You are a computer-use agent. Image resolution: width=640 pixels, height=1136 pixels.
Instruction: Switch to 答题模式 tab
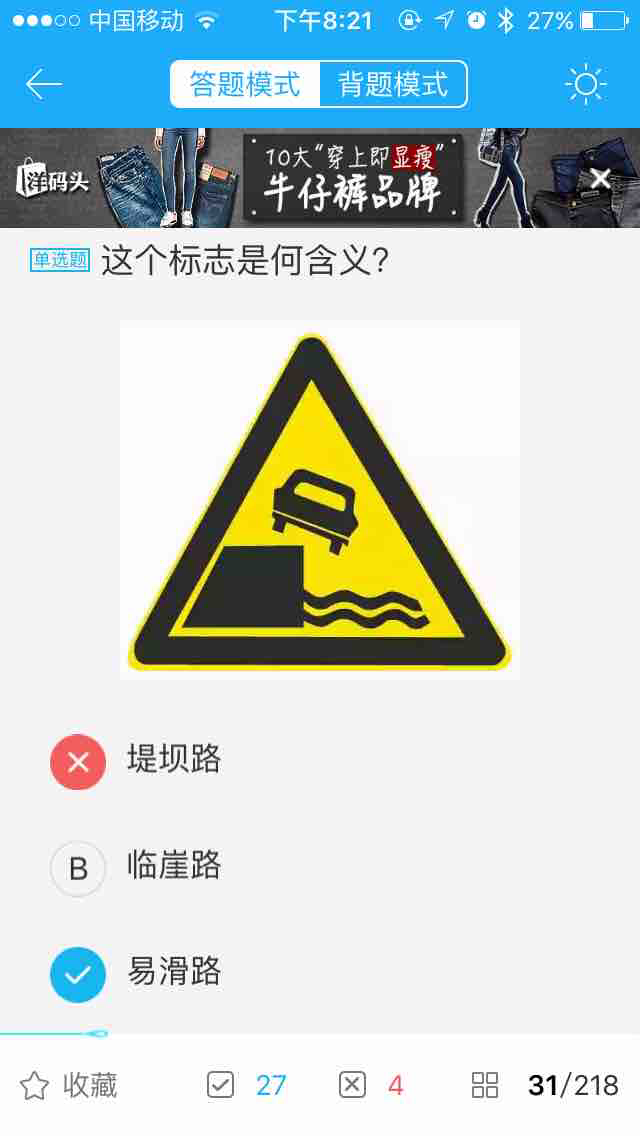[245, 84]
